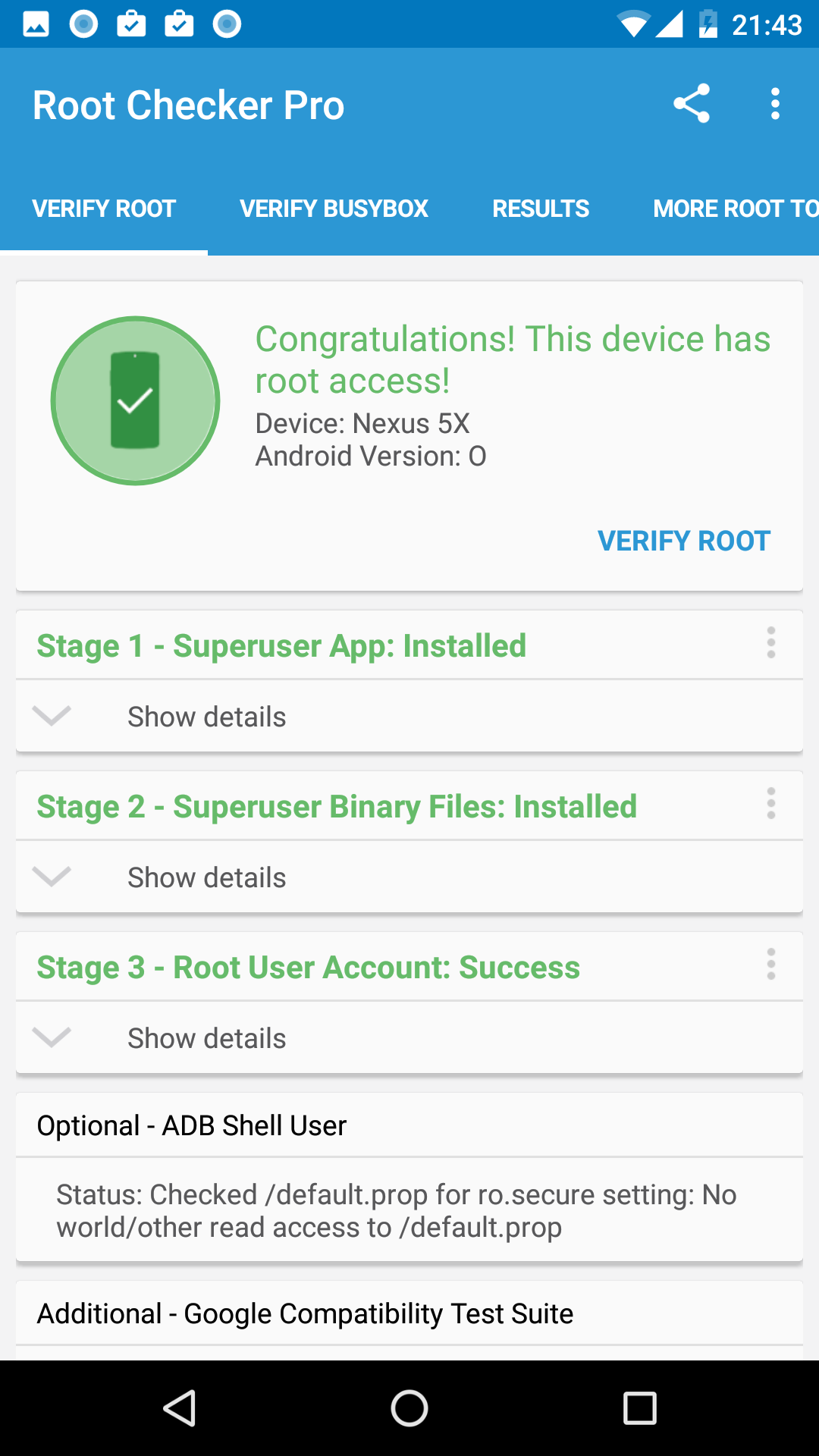This screenshot has height=1456, width=819.
Task: Go to the home screen
Action: (x=409, y=1408)
